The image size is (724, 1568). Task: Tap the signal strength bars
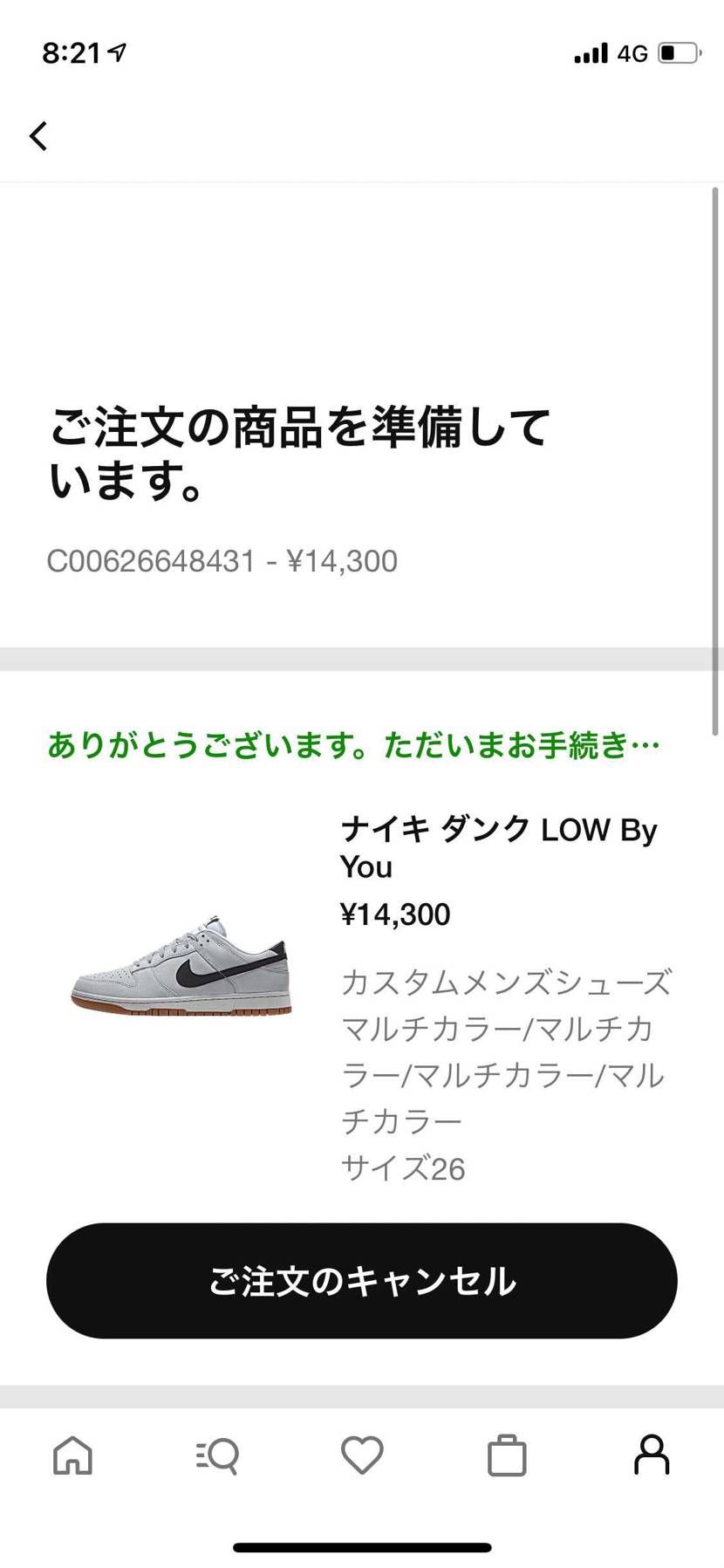(x=590, y=52)
